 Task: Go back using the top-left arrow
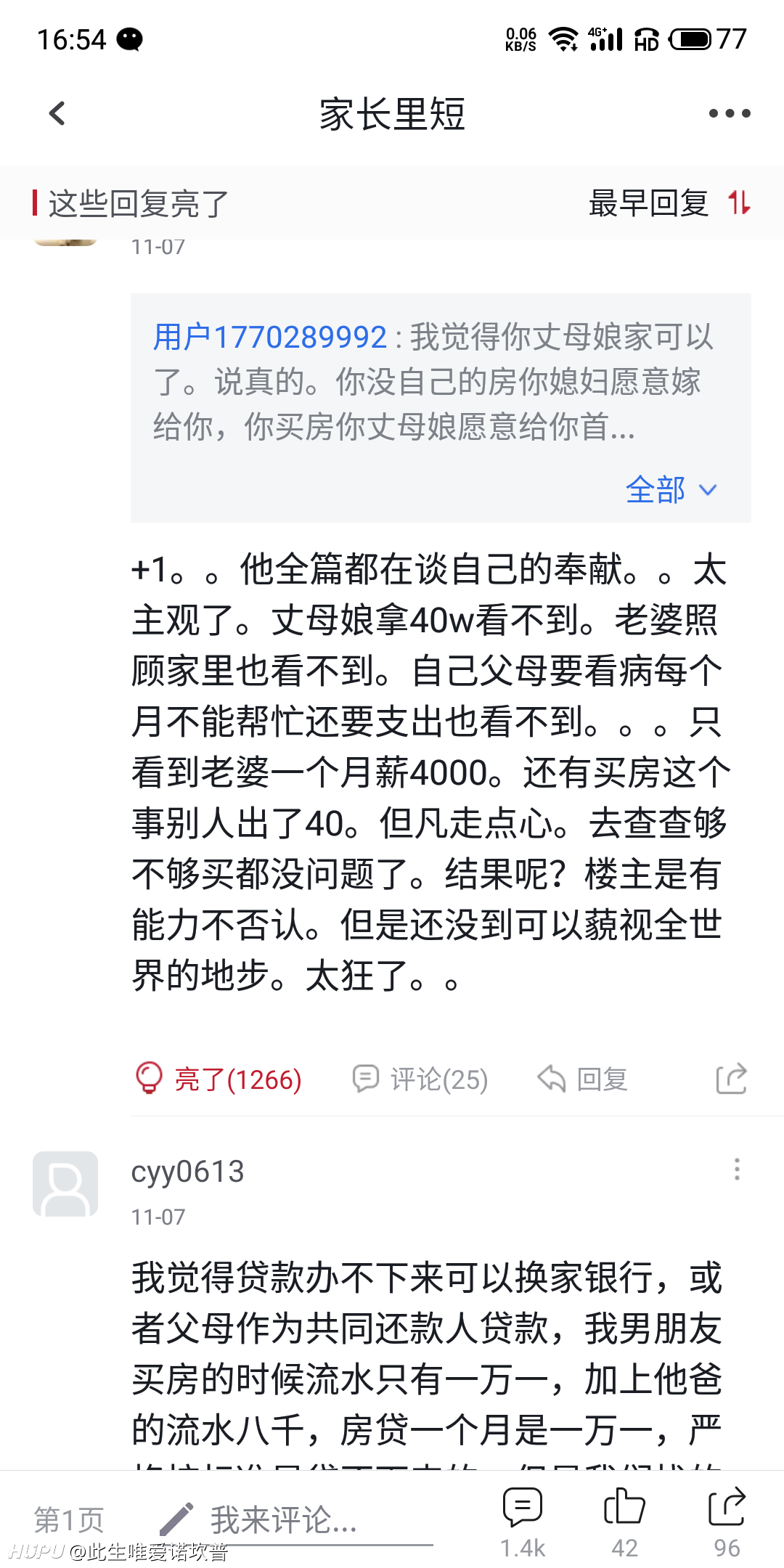click(57, 113)
